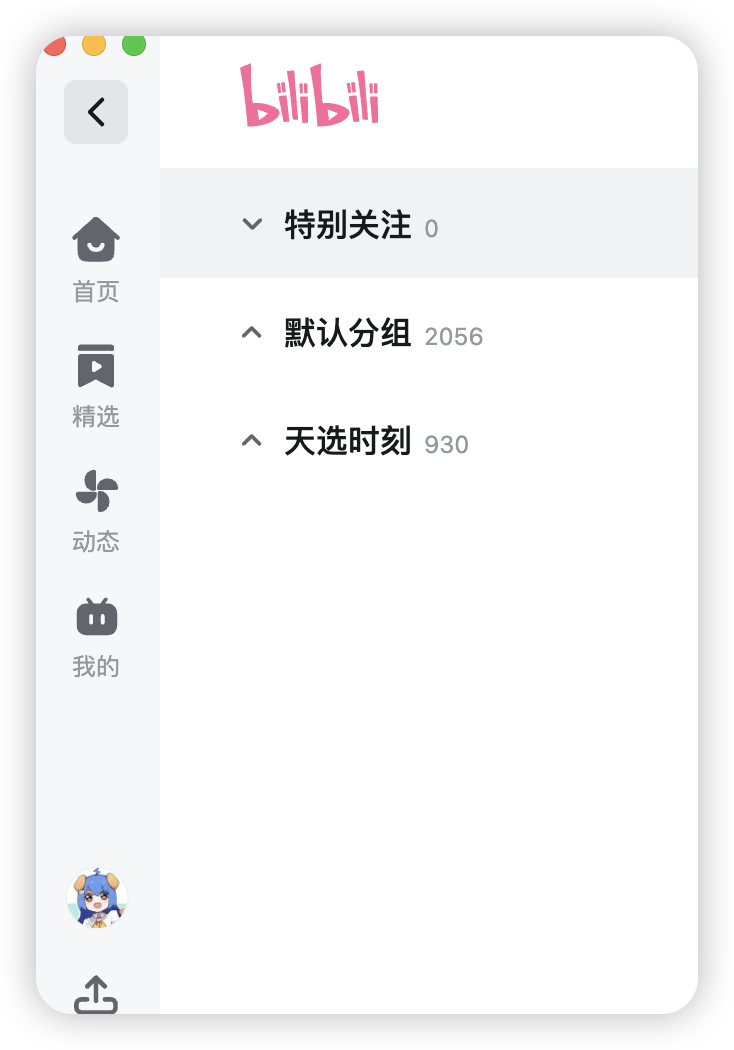Open the 精选 section

(96, 386)
